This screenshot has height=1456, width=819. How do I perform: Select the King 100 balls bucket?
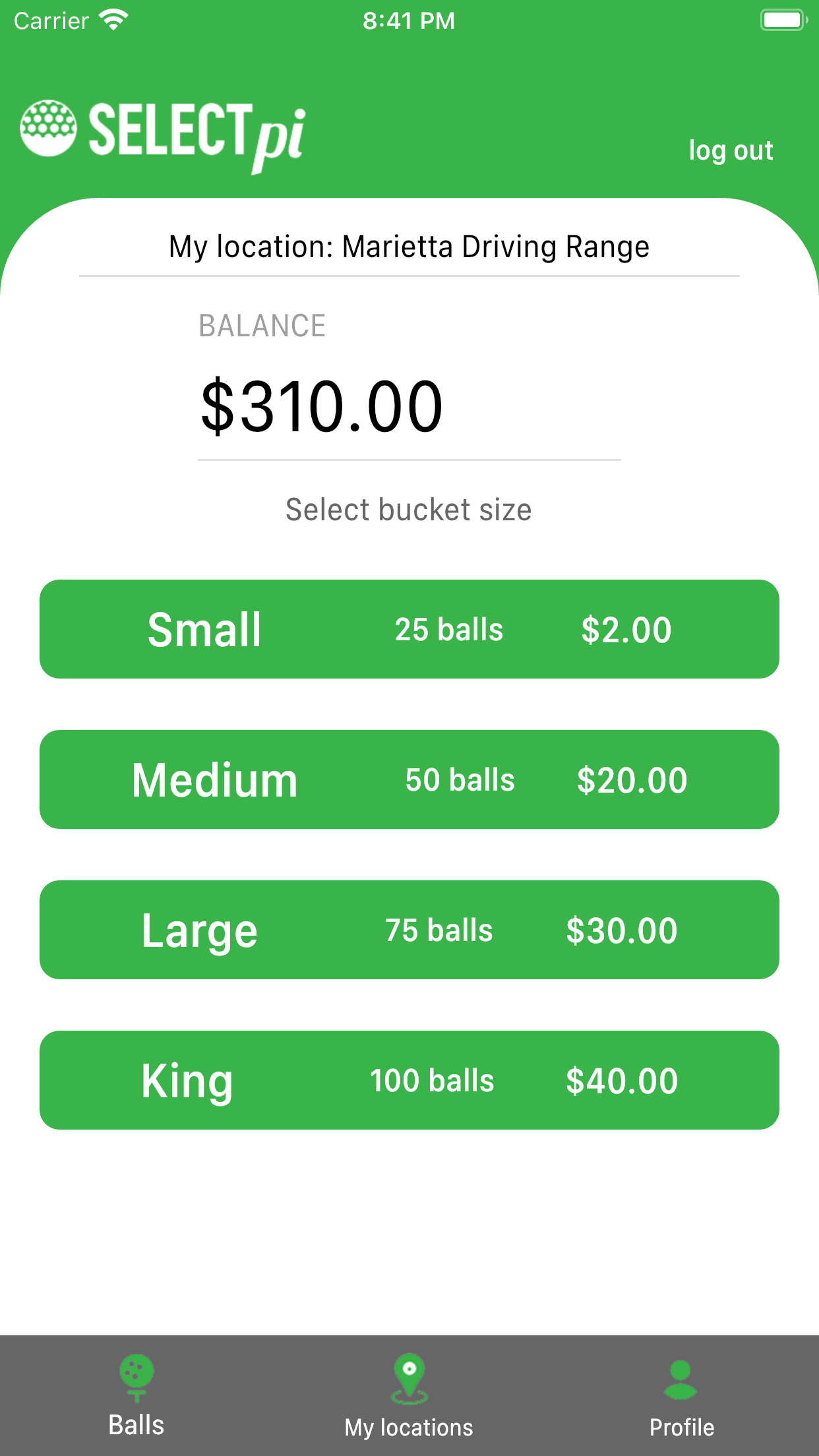[409, 1080]
